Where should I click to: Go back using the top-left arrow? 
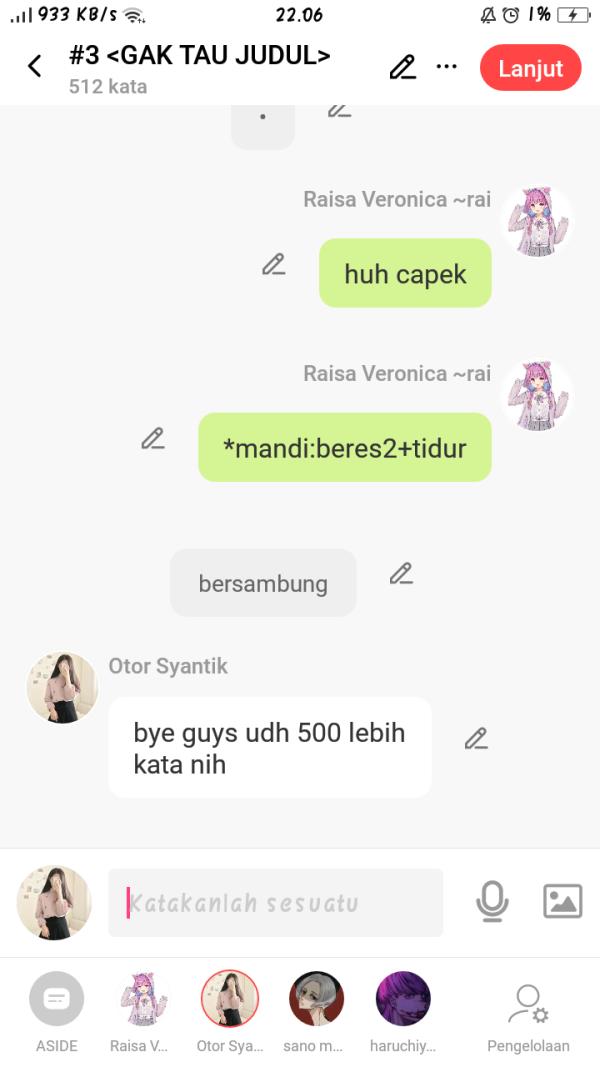click(35, 67)
